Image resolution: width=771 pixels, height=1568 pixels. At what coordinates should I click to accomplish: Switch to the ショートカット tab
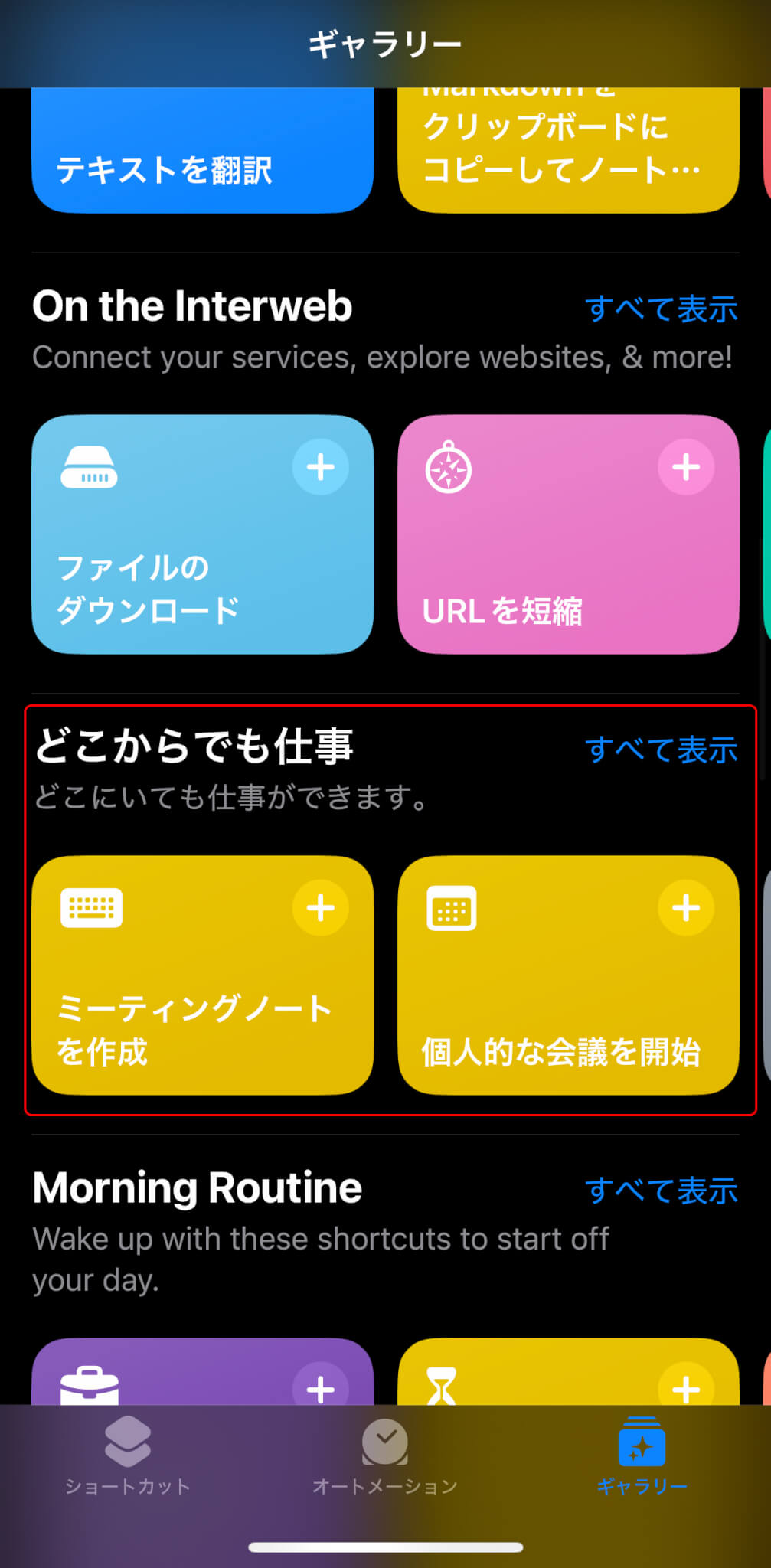click(x=128, y=1455)
